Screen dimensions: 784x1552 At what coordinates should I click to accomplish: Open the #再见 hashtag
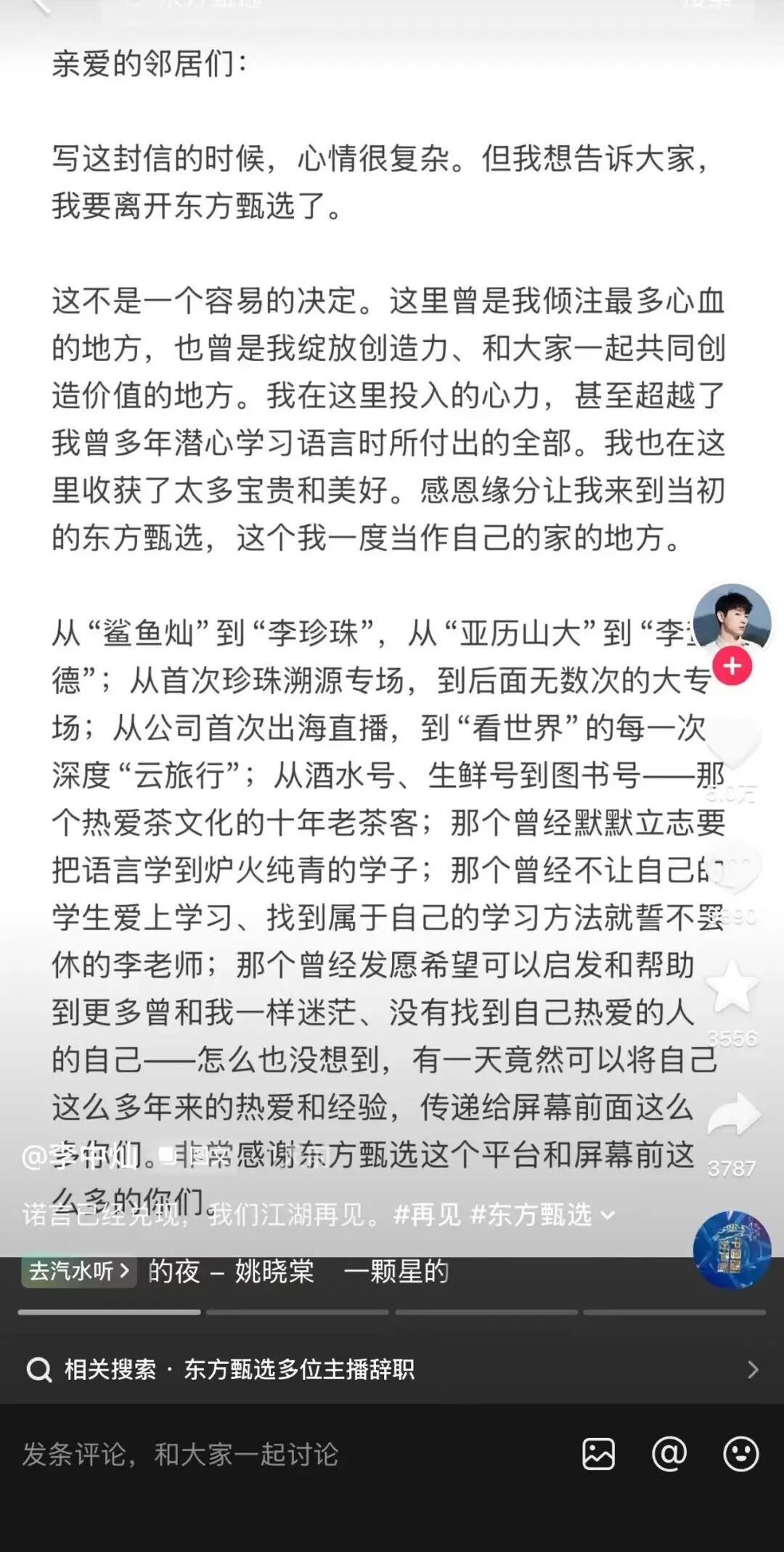427,1214
